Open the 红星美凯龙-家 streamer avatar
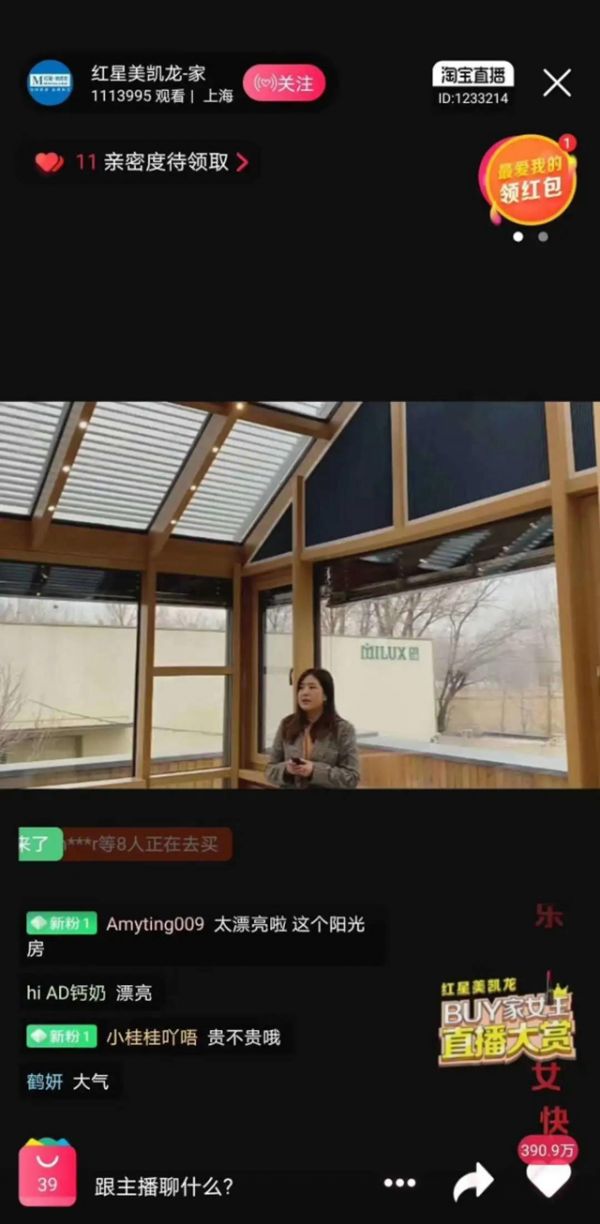Screen dimensions: 600x1224 coord(50,83)
